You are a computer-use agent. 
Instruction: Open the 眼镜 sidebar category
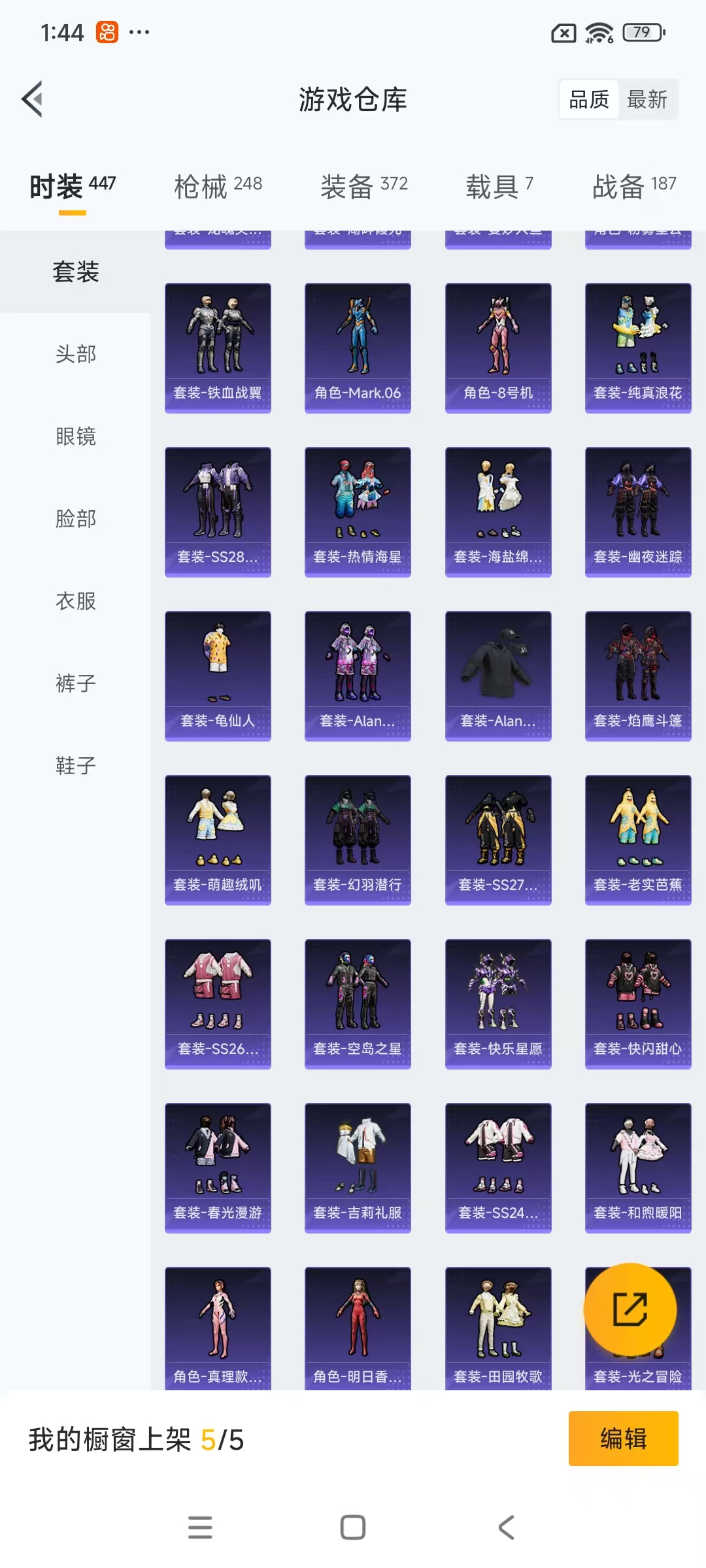point(75,436)
